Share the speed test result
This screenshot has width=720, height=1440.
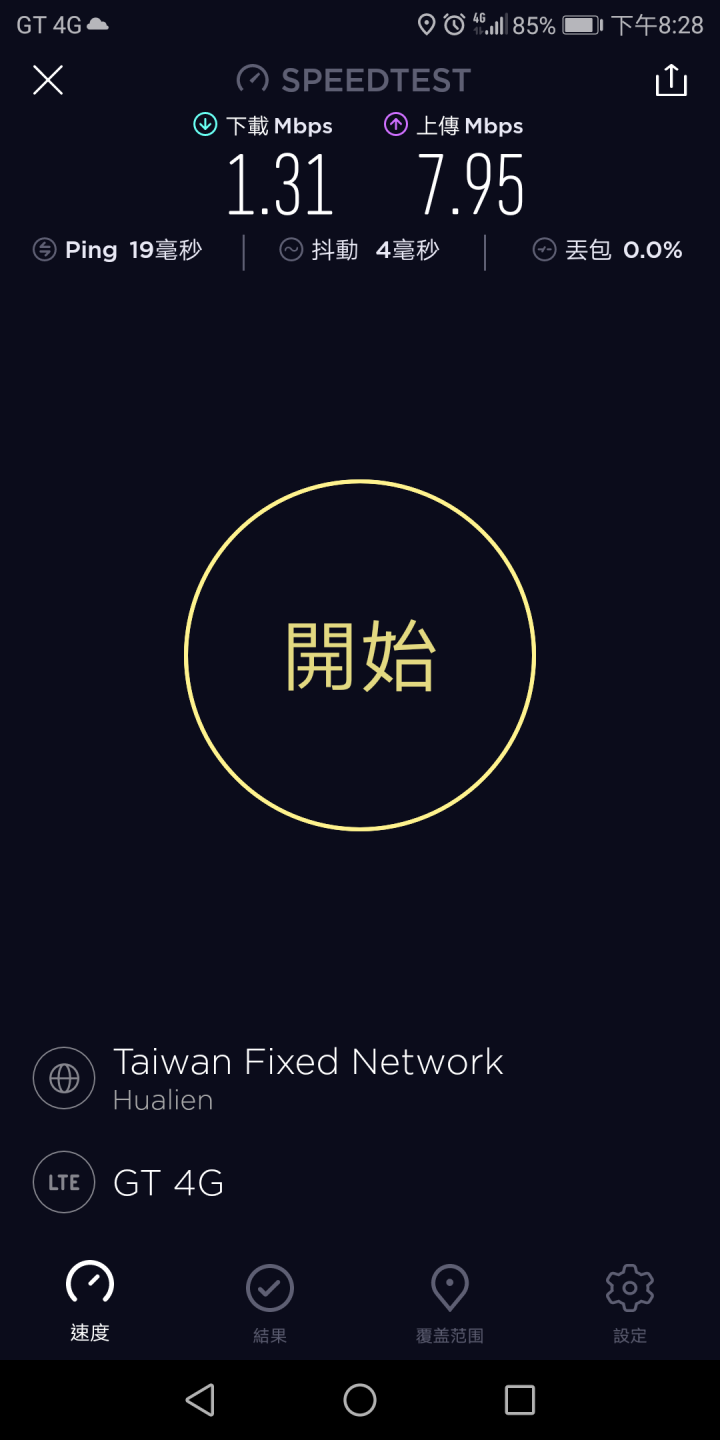pyautogui.click(x=671, y=80)
